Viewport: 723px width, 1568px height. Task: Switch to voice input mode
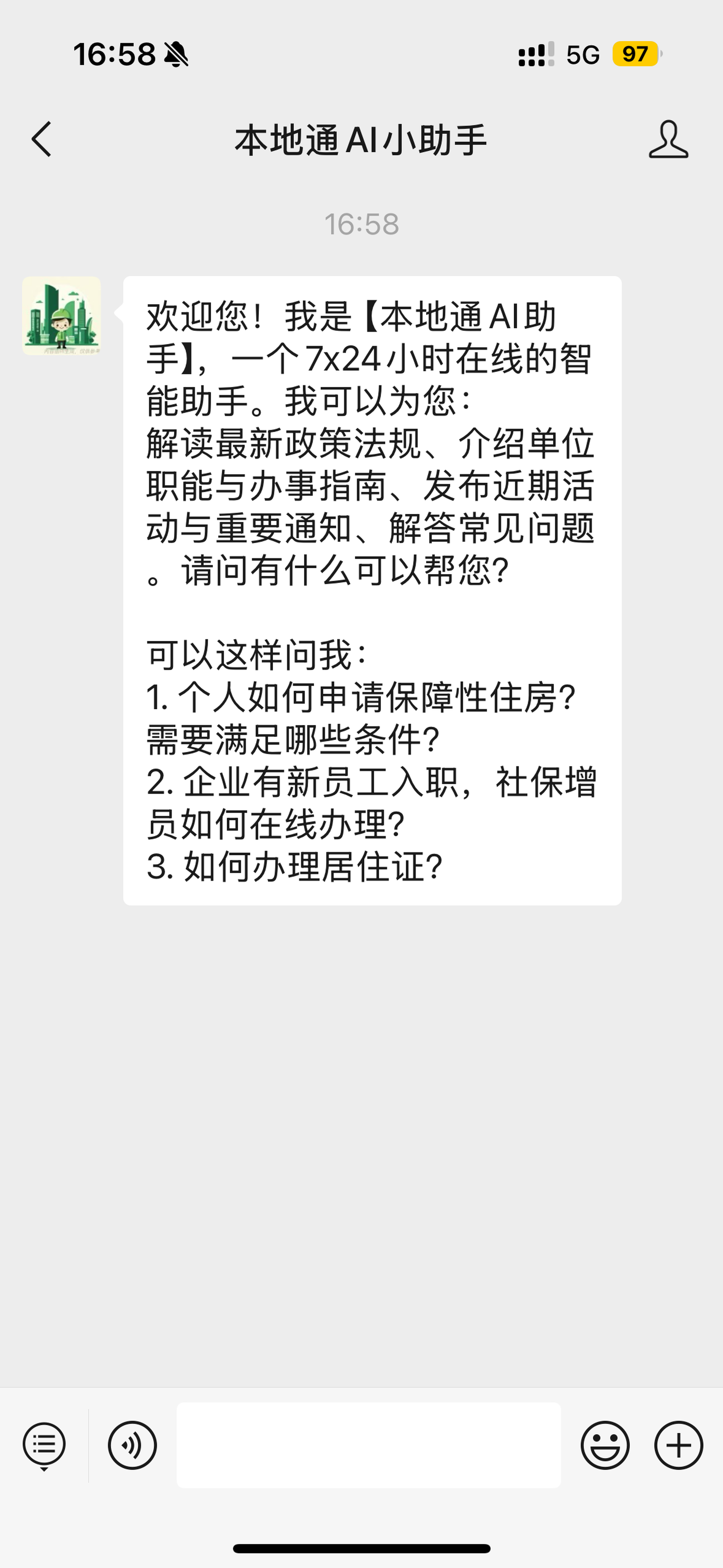[132, 1445]
